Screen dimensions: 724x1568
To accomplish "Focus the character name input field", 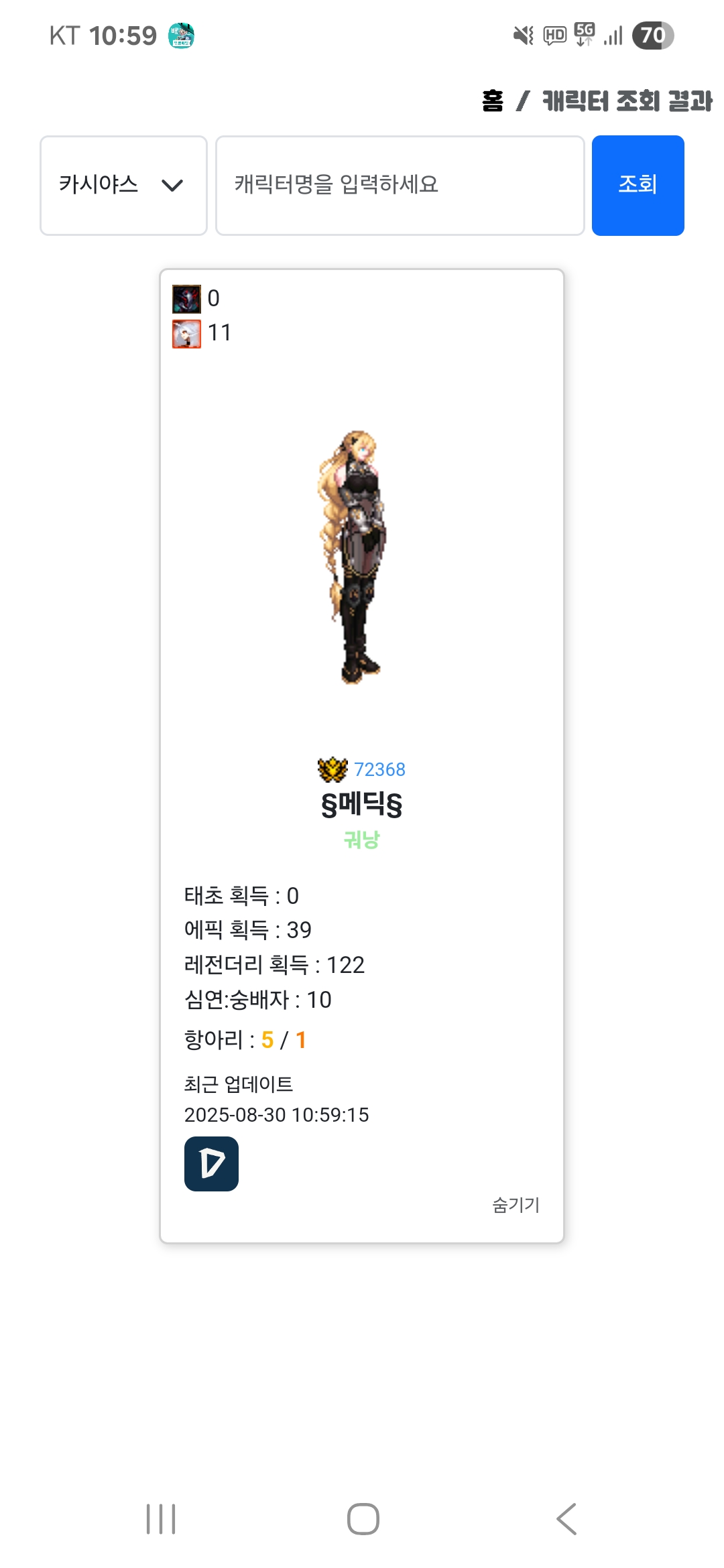I will (400, 186).
